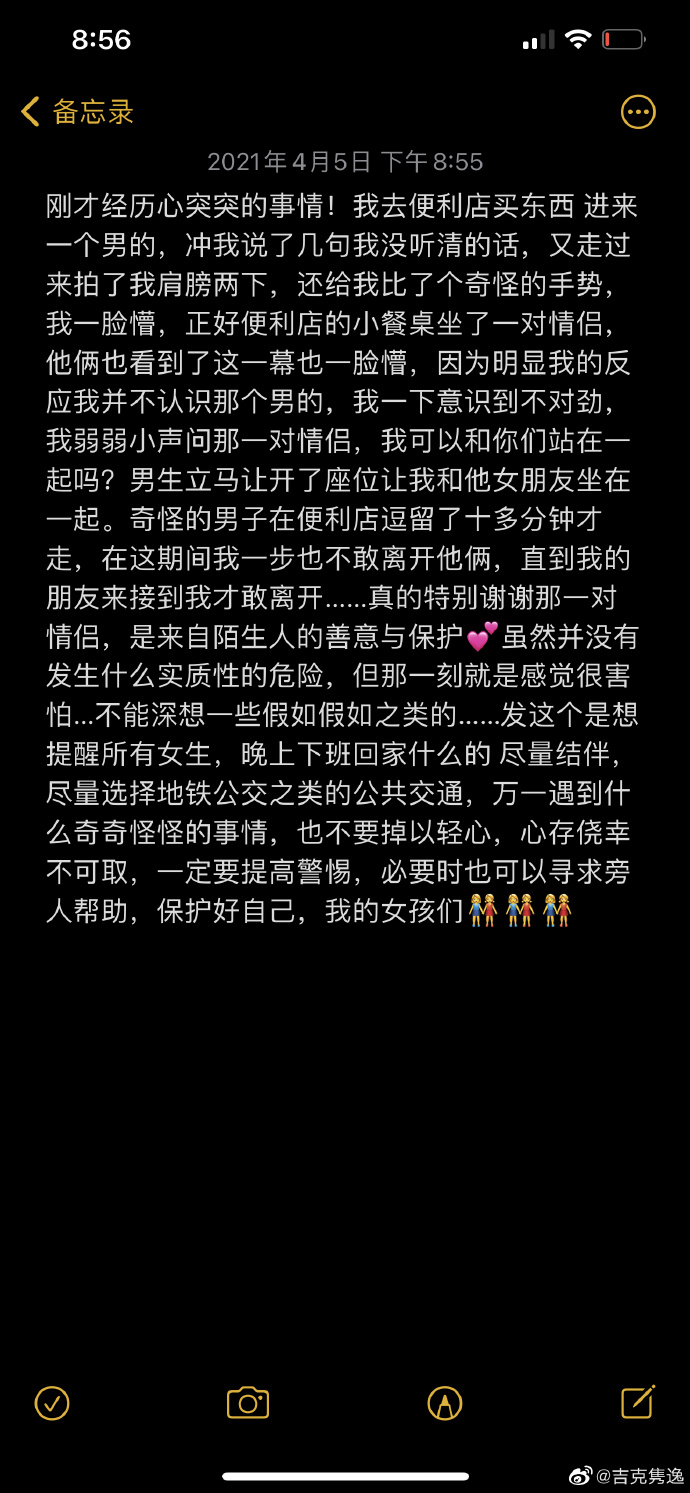This screenshot has width=690, height=1493.
Task: Open the more options ellipsis menu
Action: [638, 112]
